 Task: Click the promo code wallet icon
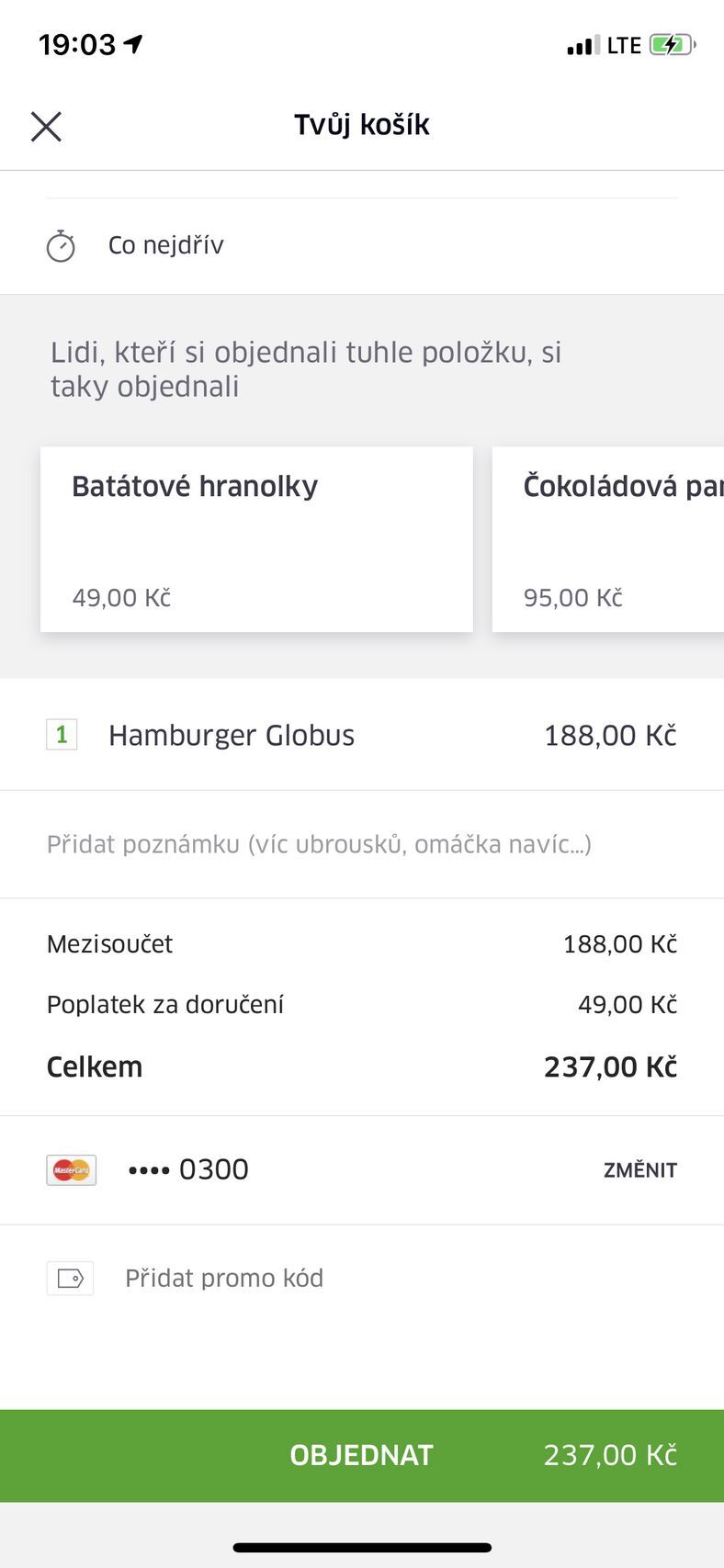coord(70,1277)
